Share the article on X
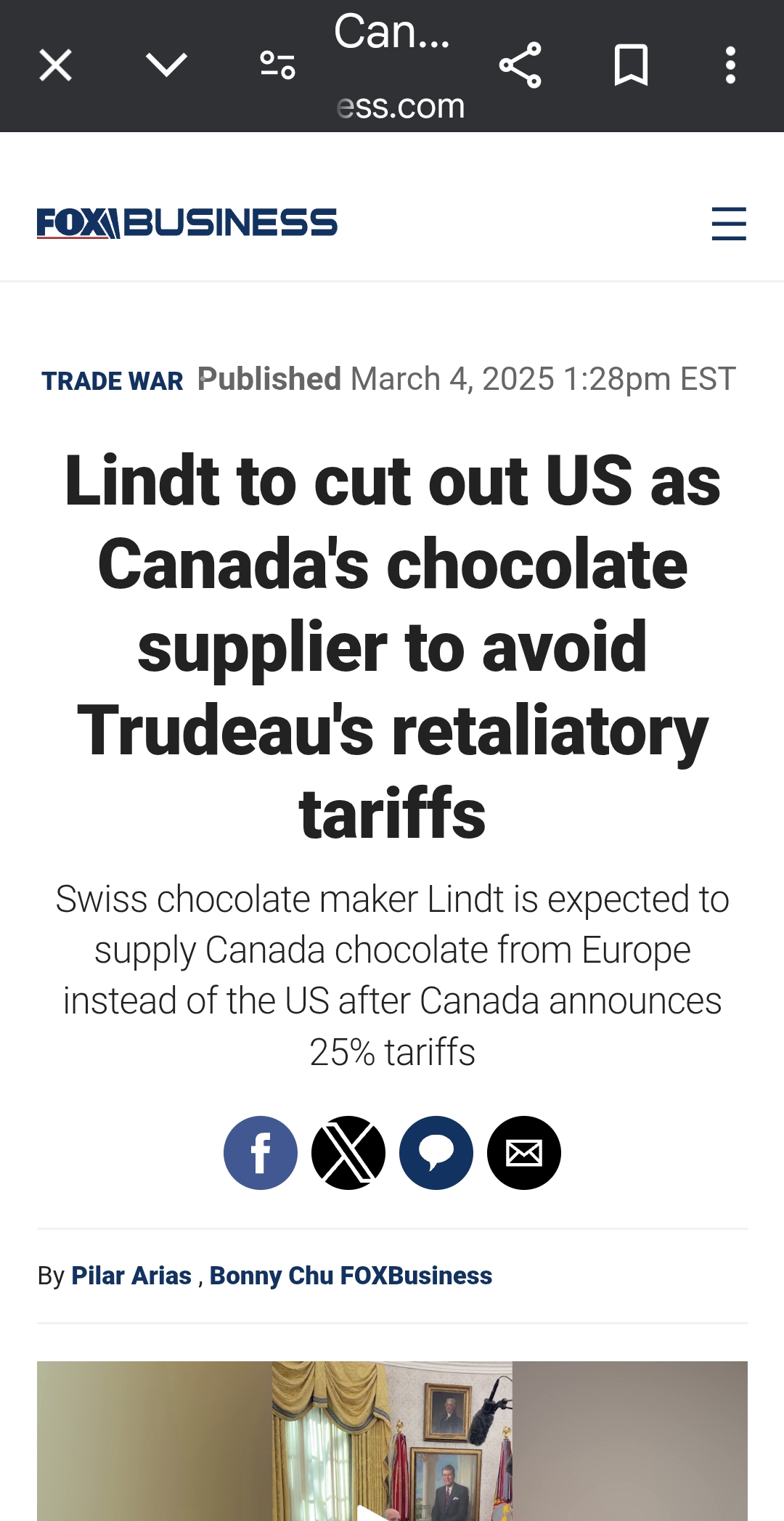The width and height of the screenshot is (784, 1521). tap(348, 1153)
